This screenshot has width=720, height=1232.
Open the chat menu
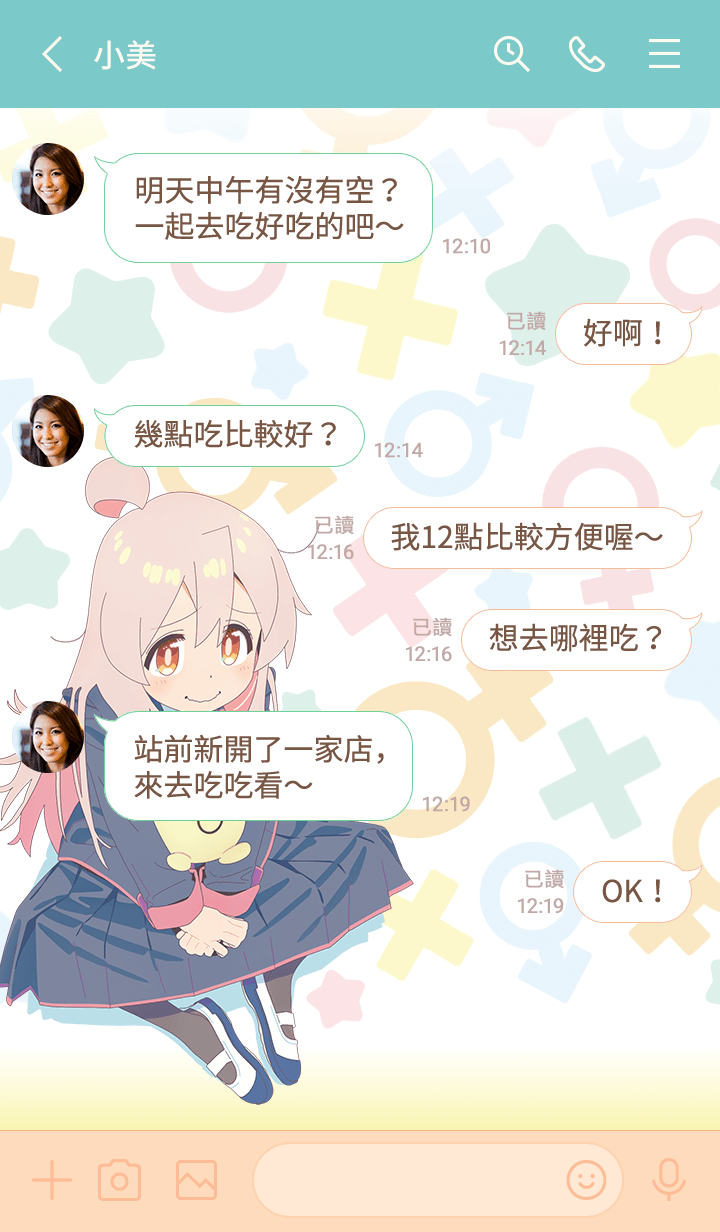(664, 54)
